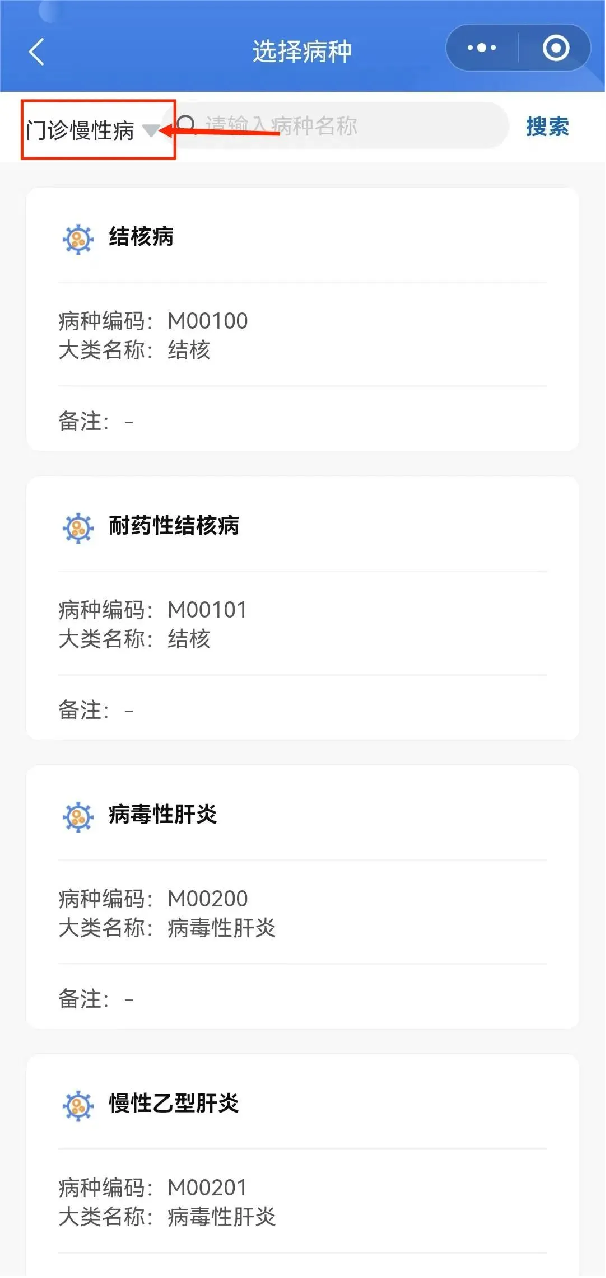This screenshot has width=606, height=1278.
Task: Open the mini-program three-dot menu
Action: coord(482,49)
